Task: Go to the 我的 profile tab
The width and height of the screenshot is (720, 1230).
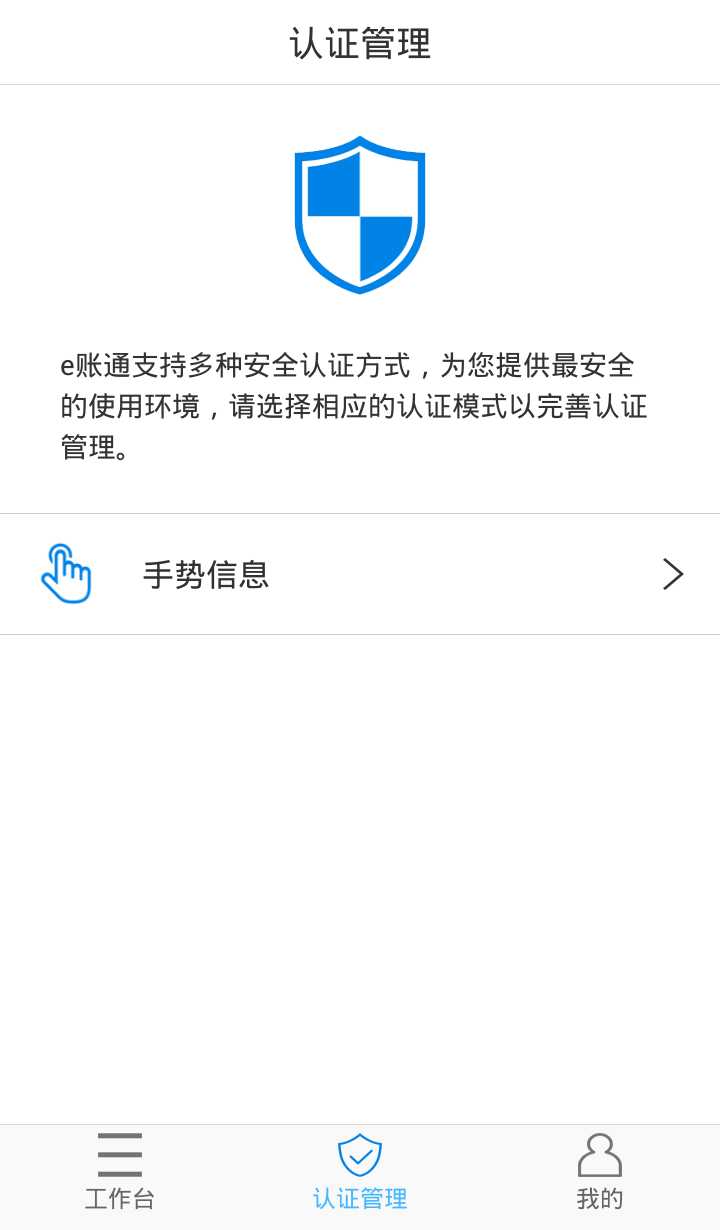Action: (600, 1172)
